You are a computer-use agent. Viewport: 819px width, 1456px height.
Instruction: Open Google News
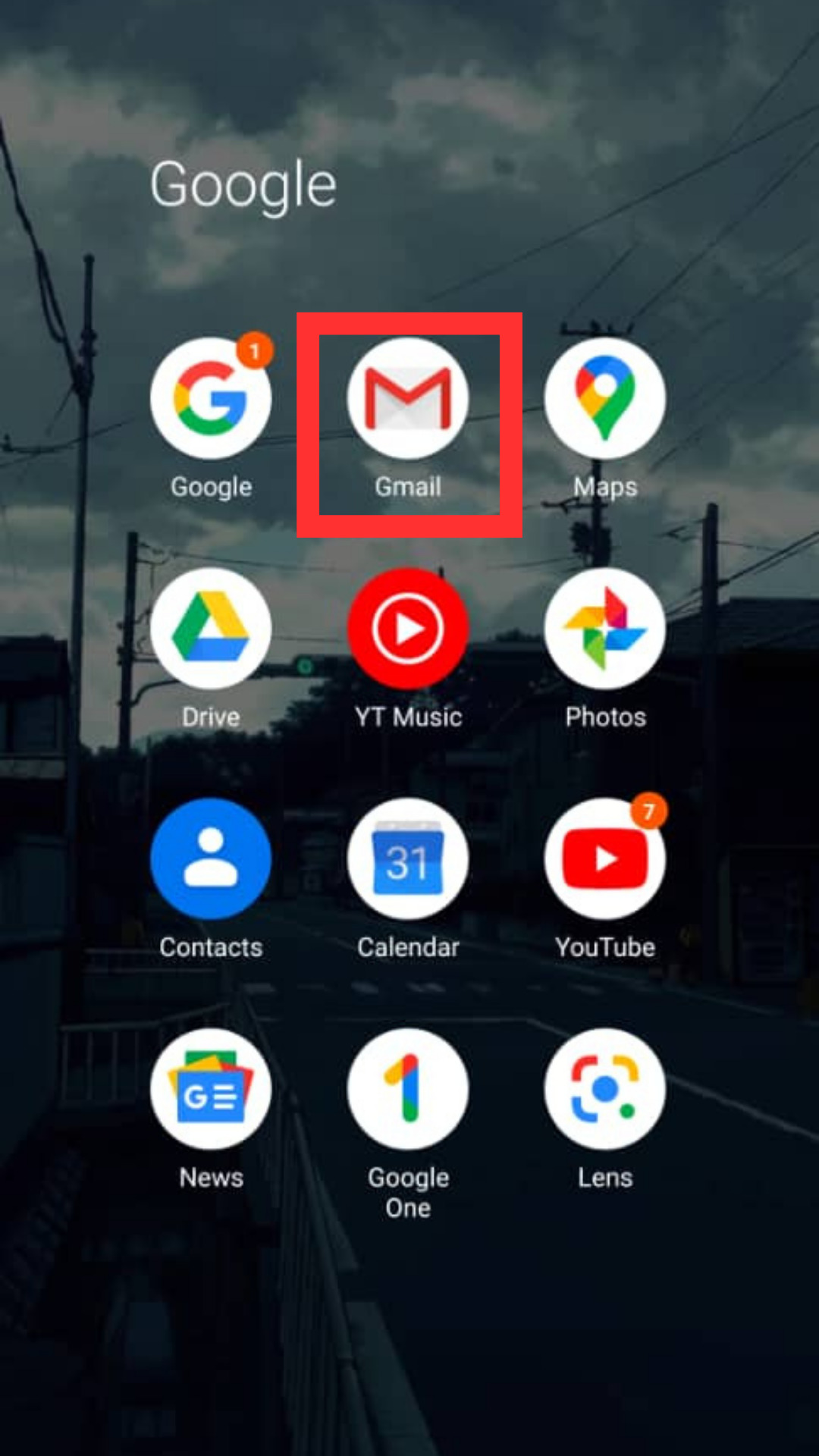tap(211, 1089)
